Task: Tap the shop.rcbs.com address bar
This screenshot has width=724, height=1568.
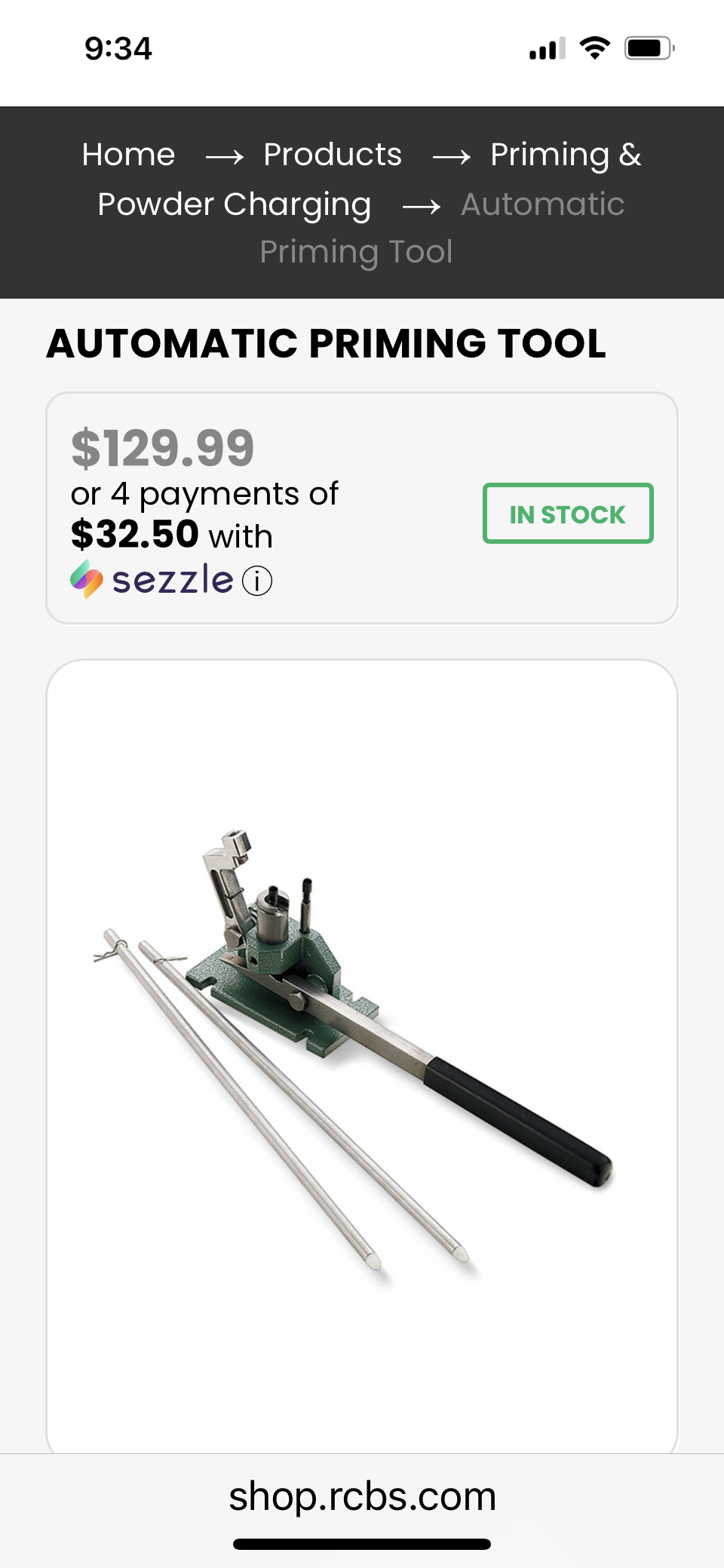Action: point(362,1496)
